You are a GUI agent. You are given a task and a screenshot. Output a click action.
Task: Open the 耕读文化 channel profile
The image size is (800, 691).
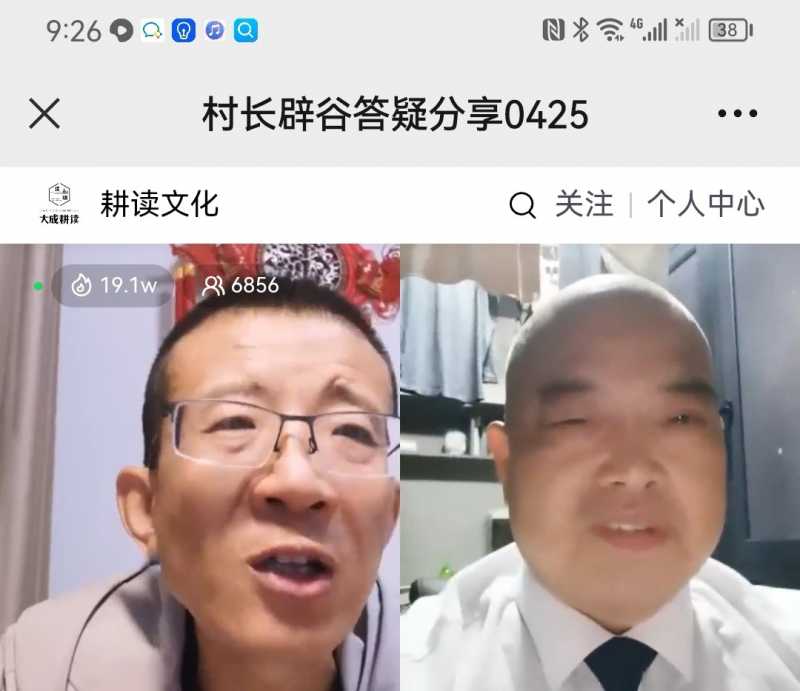[x=158, y=204]
